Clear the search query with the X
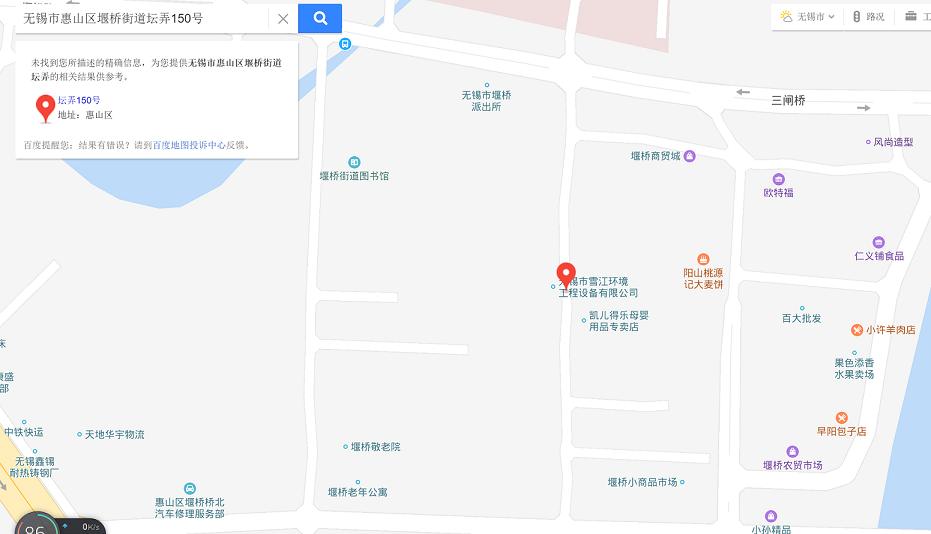The width and height of the screenshot is (931, 534). 283,18
